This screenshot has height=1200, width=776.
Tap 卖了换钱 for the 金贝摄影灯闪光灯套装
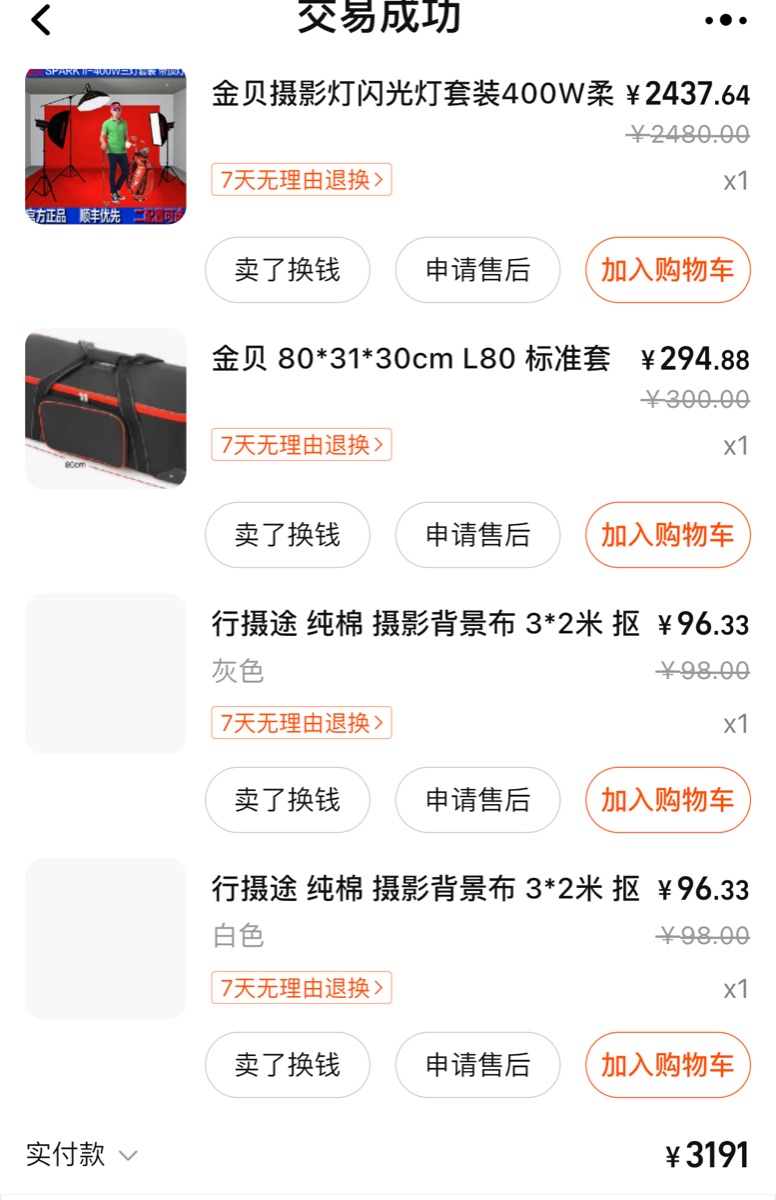[x=287, y=270]
